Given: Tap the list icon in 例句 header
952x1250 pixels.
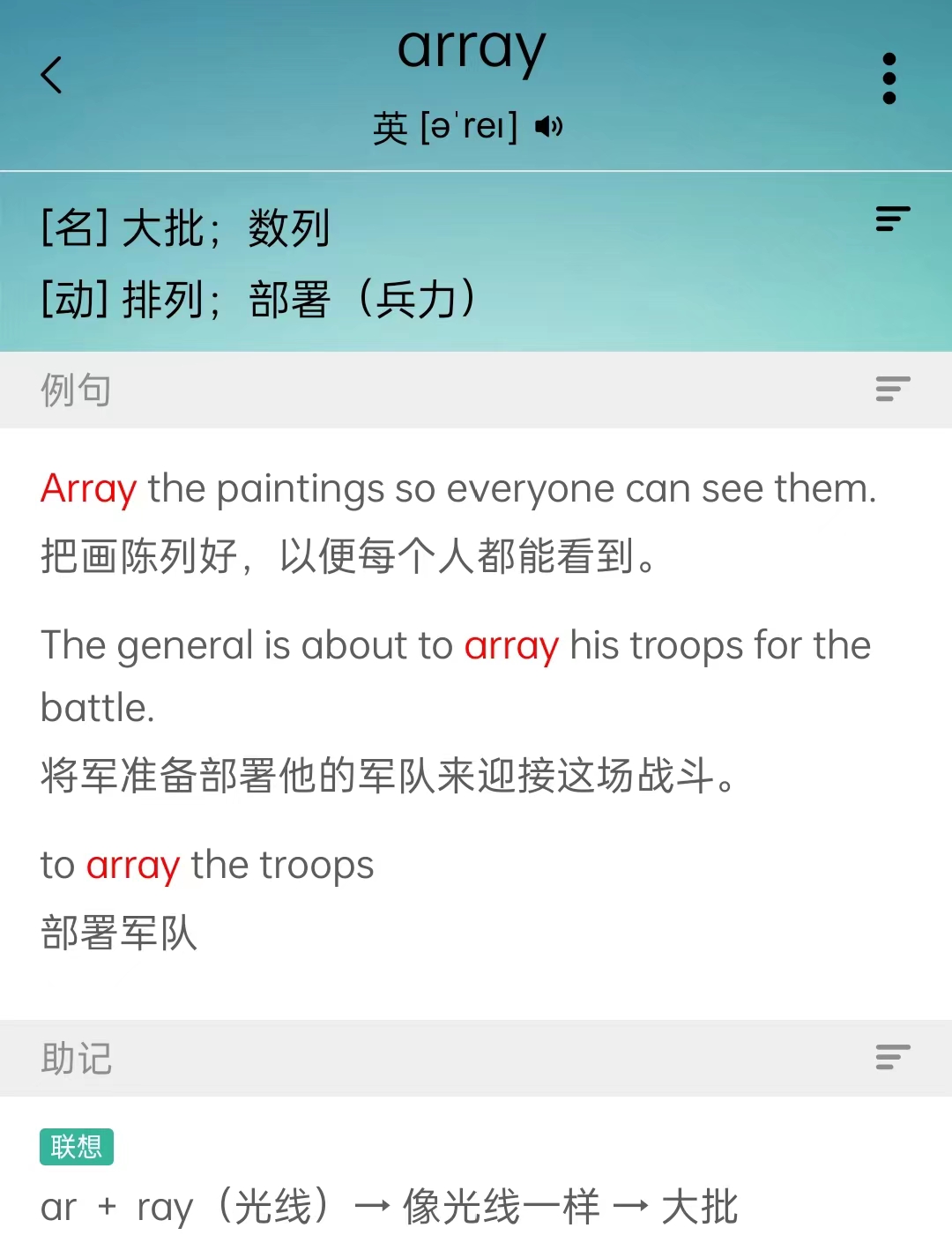Looking at the screenshot, I should [892, 389].
